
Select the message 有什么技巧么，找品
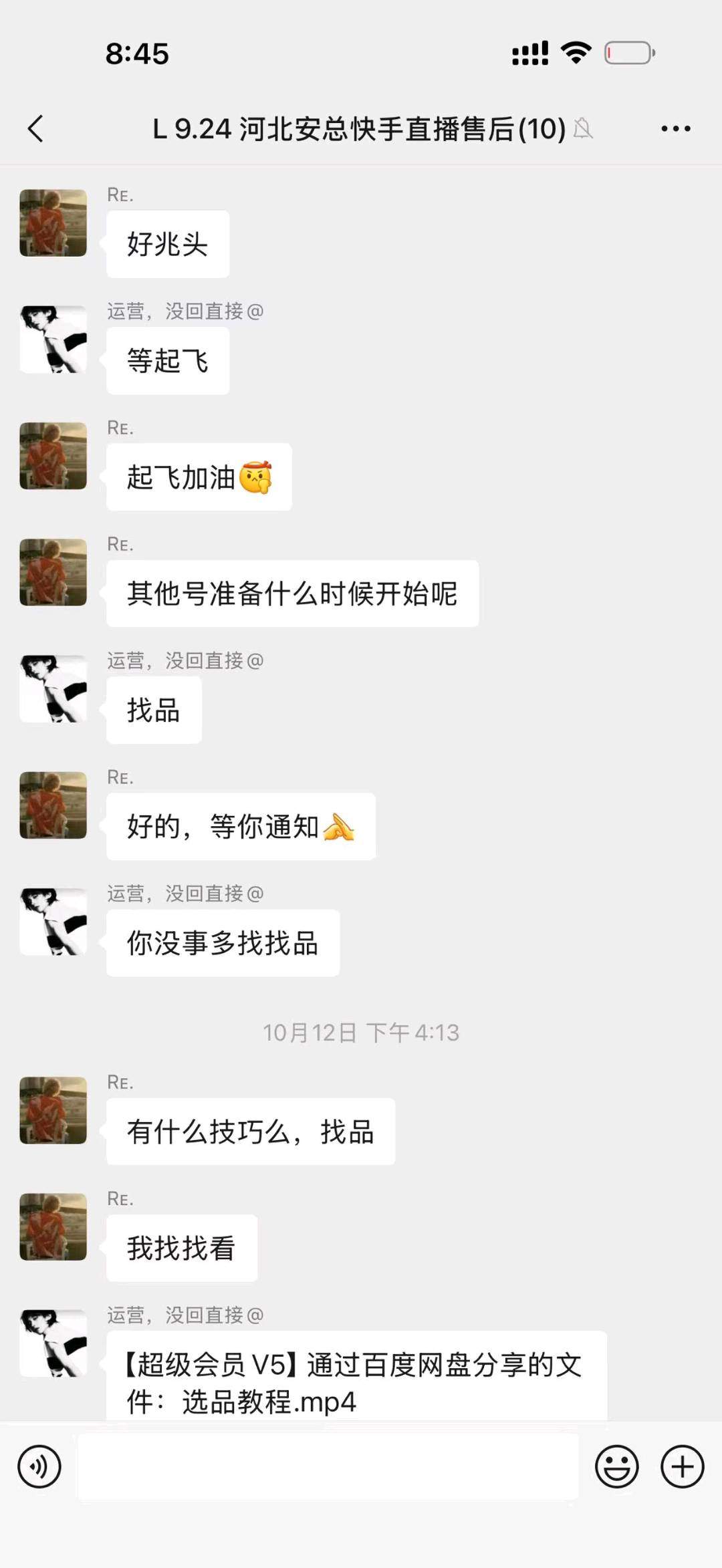pyautogui.click(x=251, y=1131)
